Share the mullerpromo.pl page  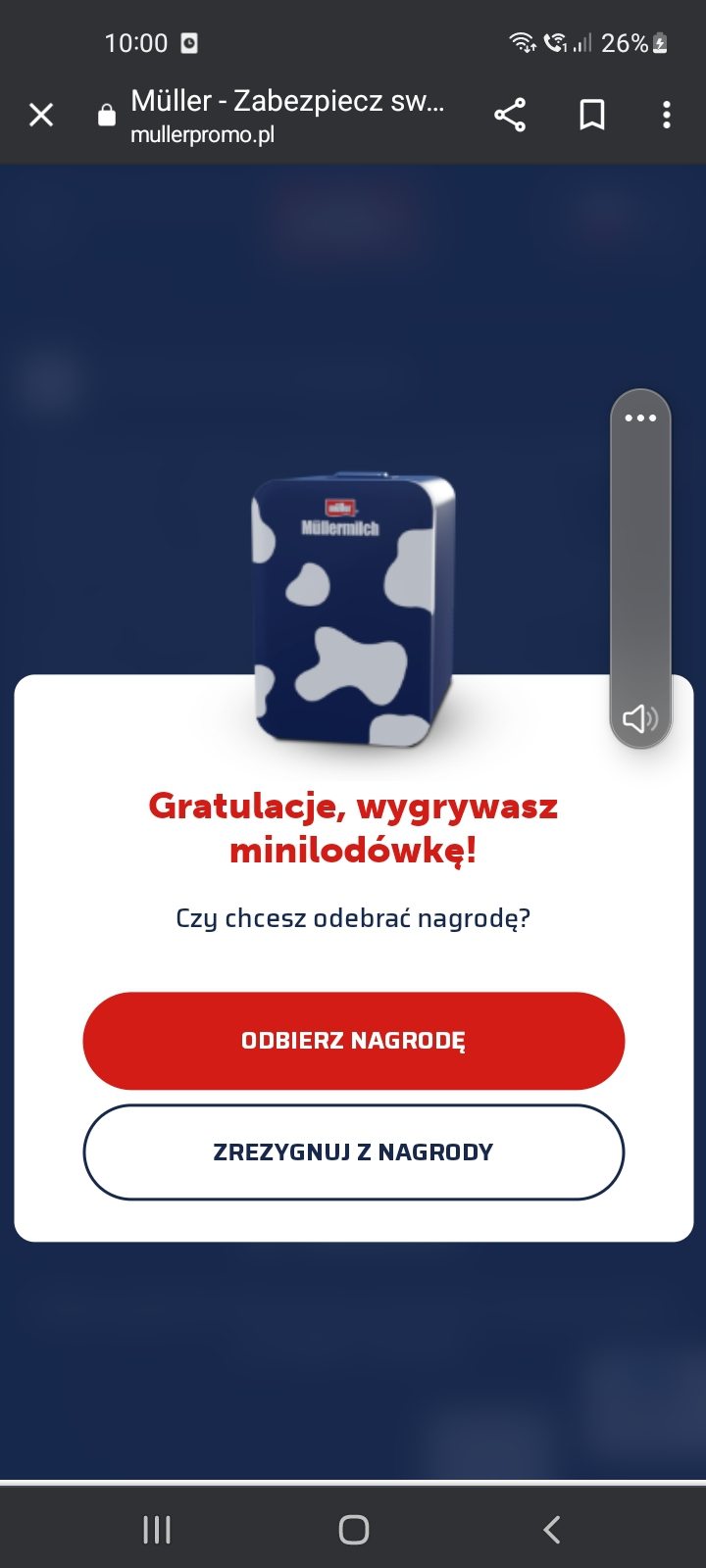click(510, 116)
